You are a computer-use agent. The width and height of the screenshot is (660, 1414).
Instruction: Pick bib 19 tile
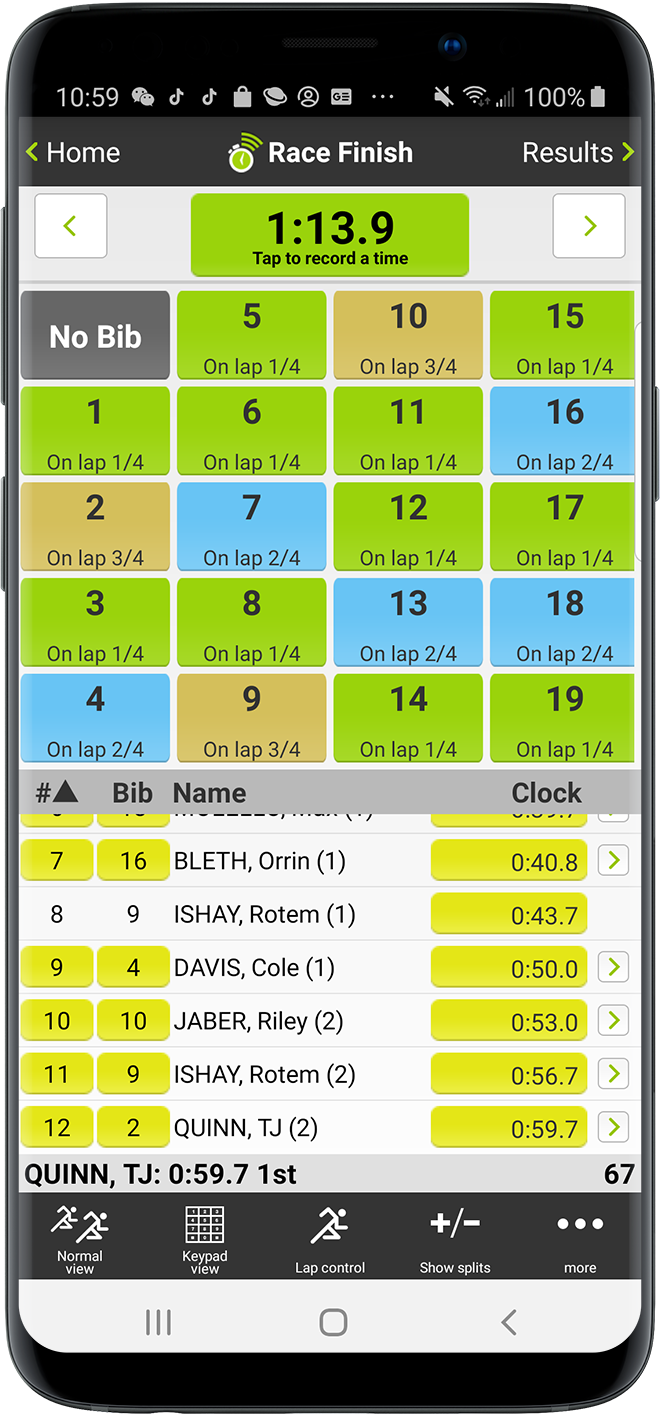click(x=563, y=717)
